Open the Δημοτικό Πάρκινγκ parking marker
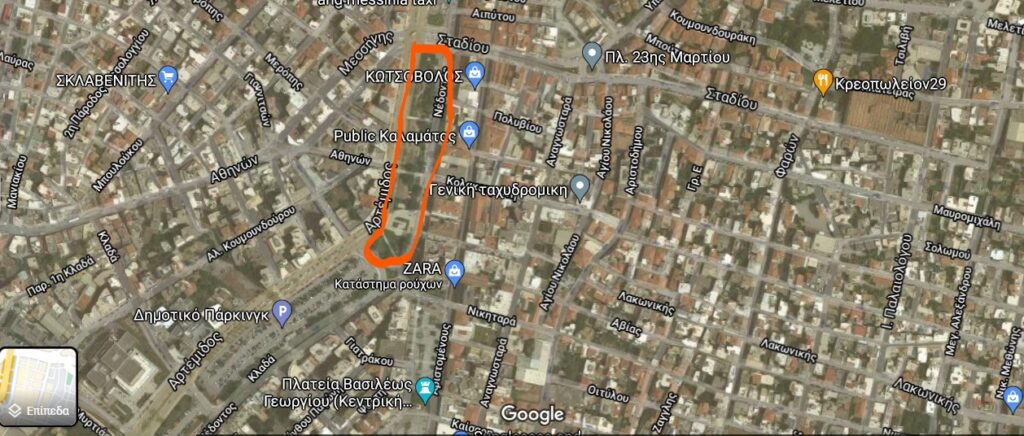 282,315
